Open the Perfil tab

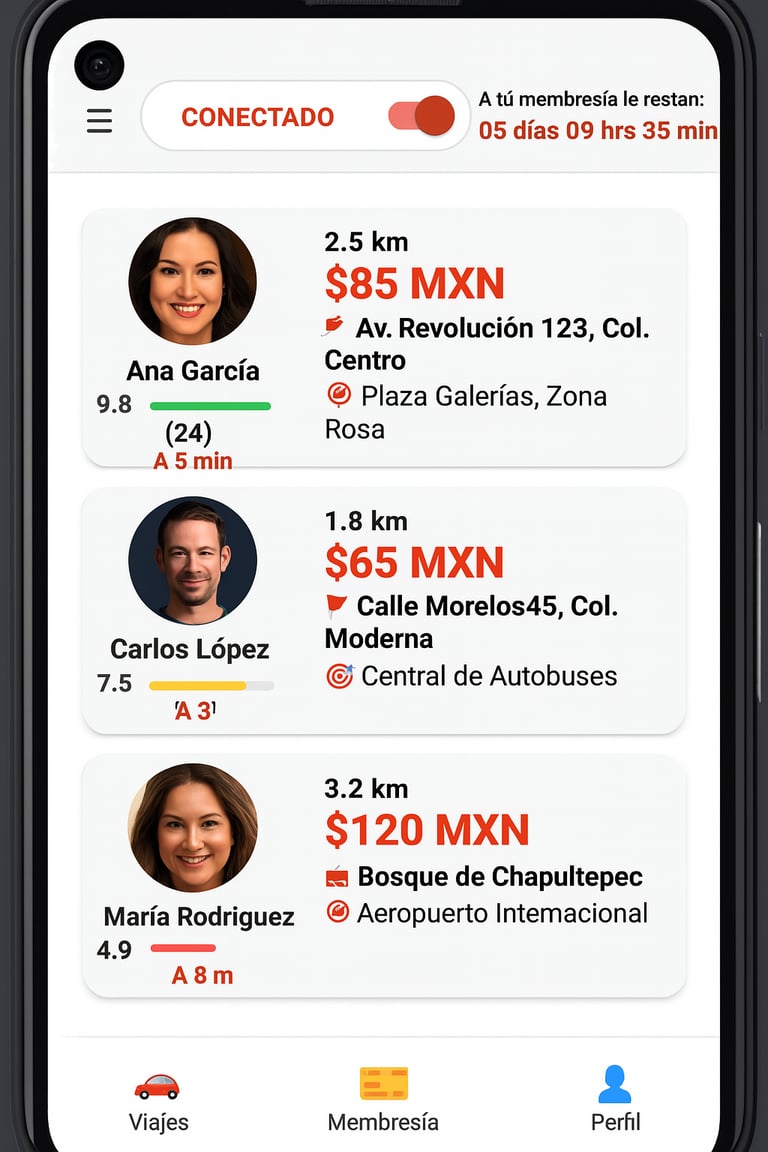coord(614,1101)
